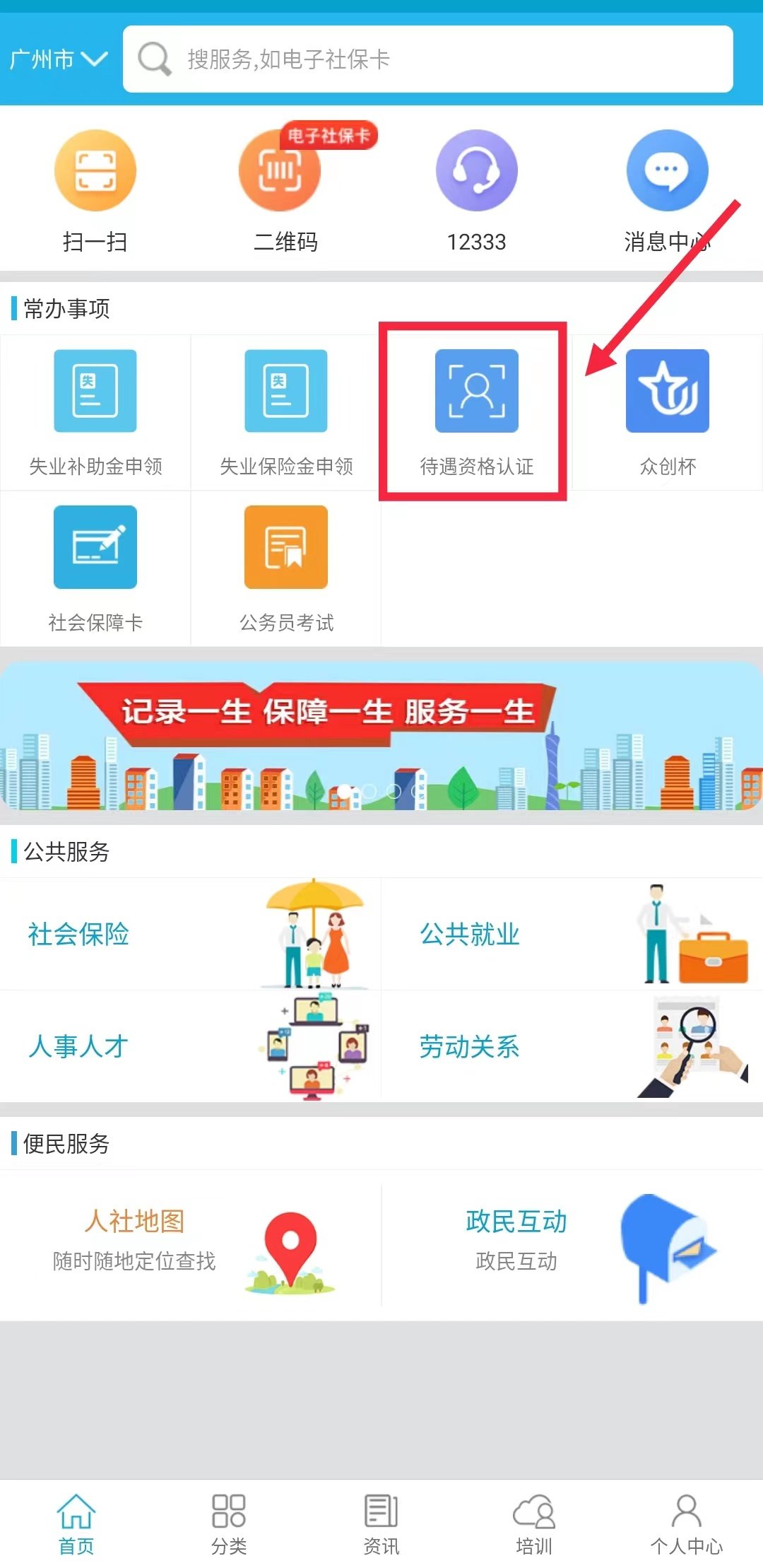763x1568 pixels.
Task: Open 劳动关系 section
Action: point(572,1046)
